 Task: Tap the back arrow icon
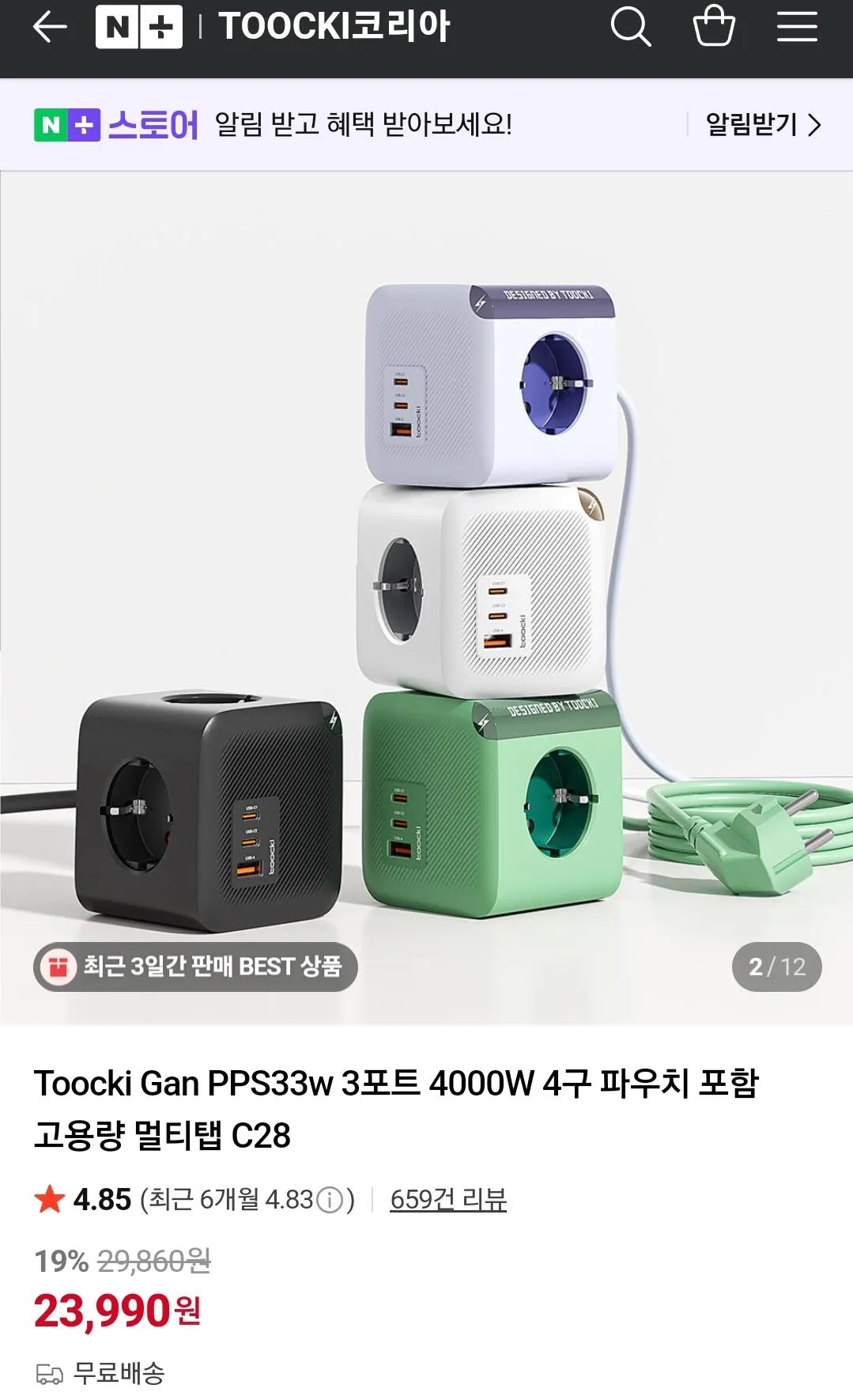[47, 26]
